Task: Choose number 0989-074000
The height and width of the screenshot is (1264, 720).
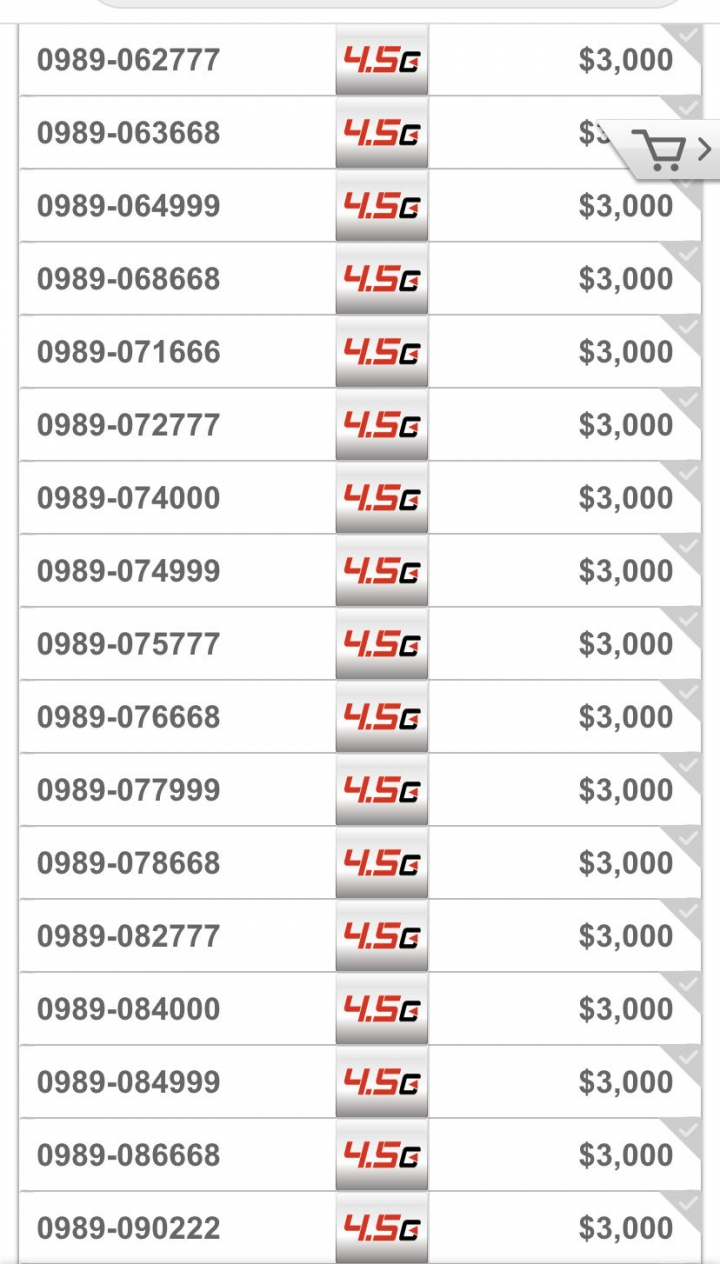Action: coord(360,498)
